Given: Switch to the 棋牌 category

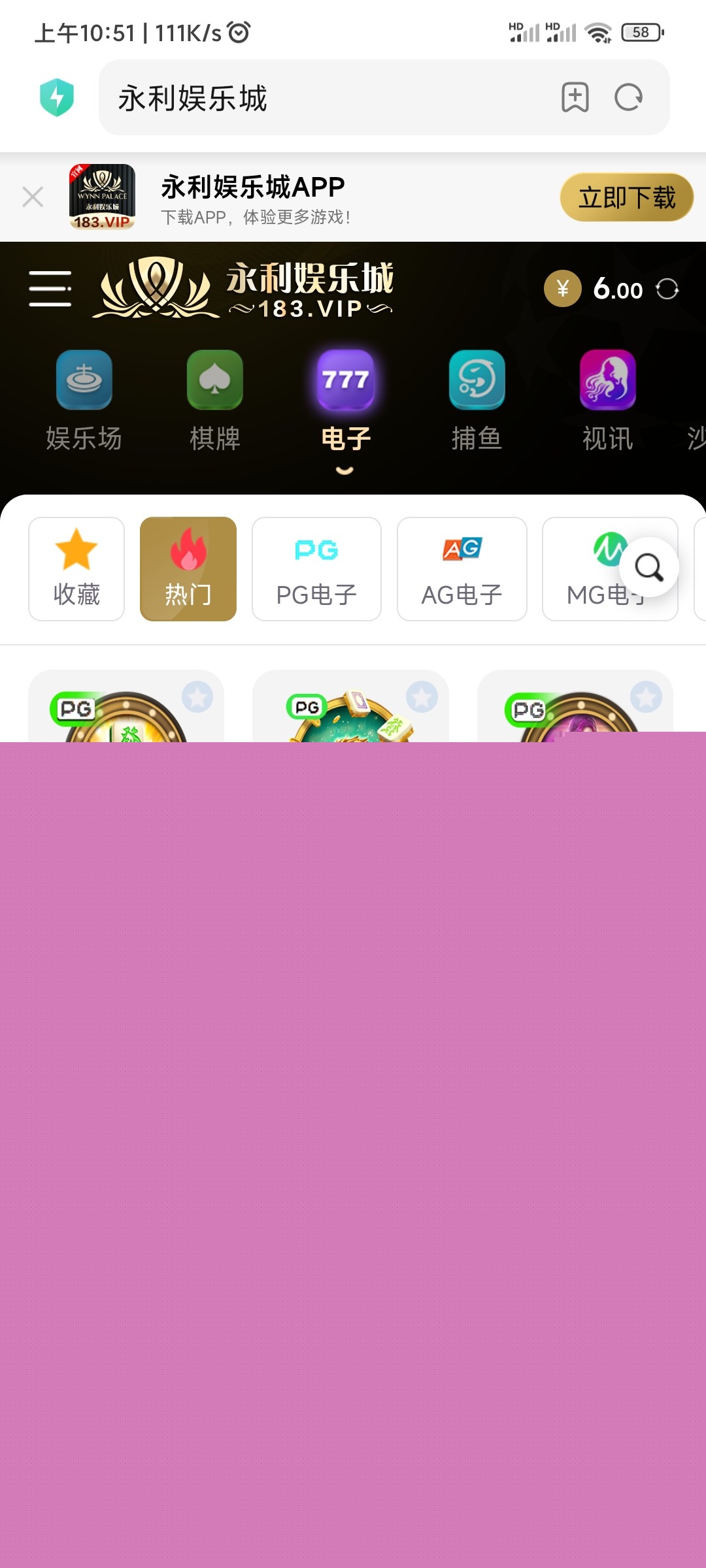Looking at the screenshot, I should click(x=214, y=400).
